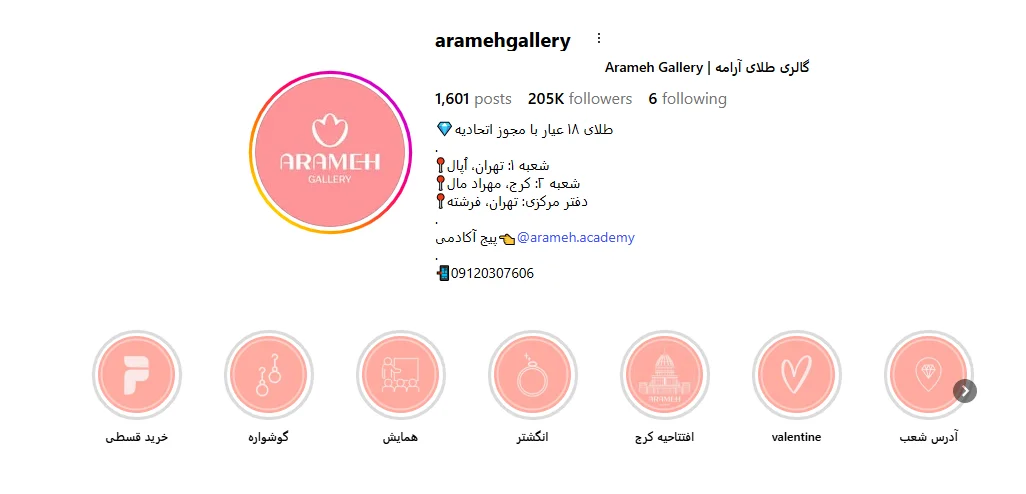
Task: Open the followers list
Action: coord(580,99)
